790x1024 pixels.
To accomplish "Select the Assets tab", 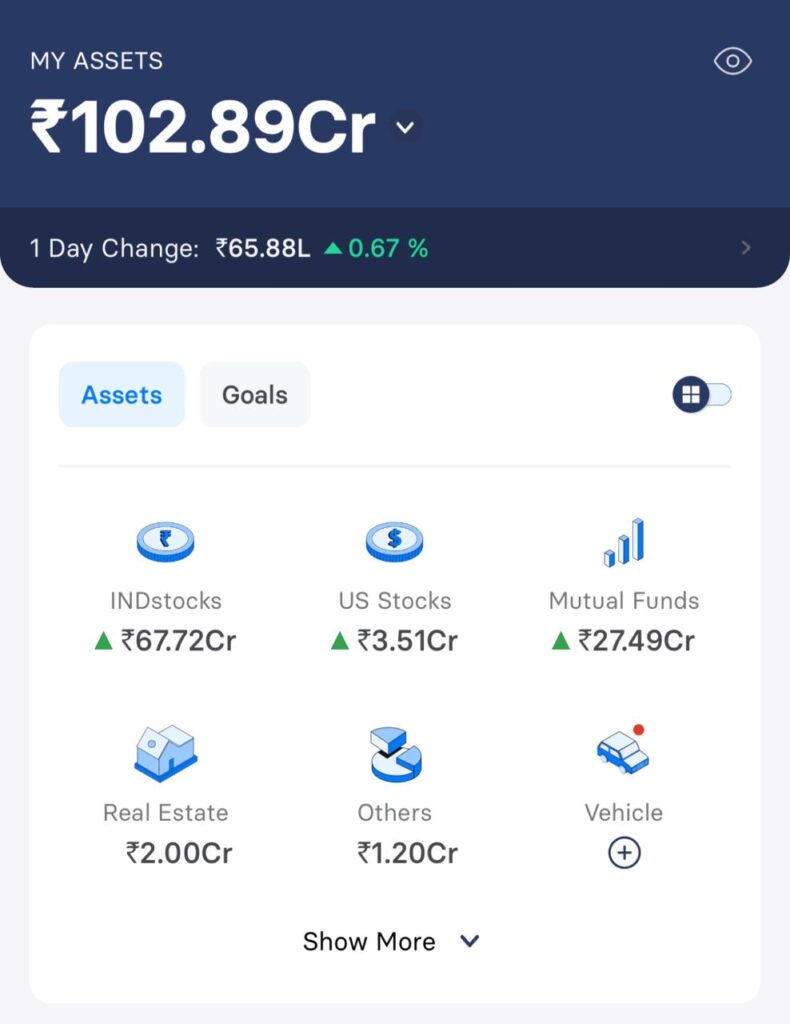I will [122, 395].
